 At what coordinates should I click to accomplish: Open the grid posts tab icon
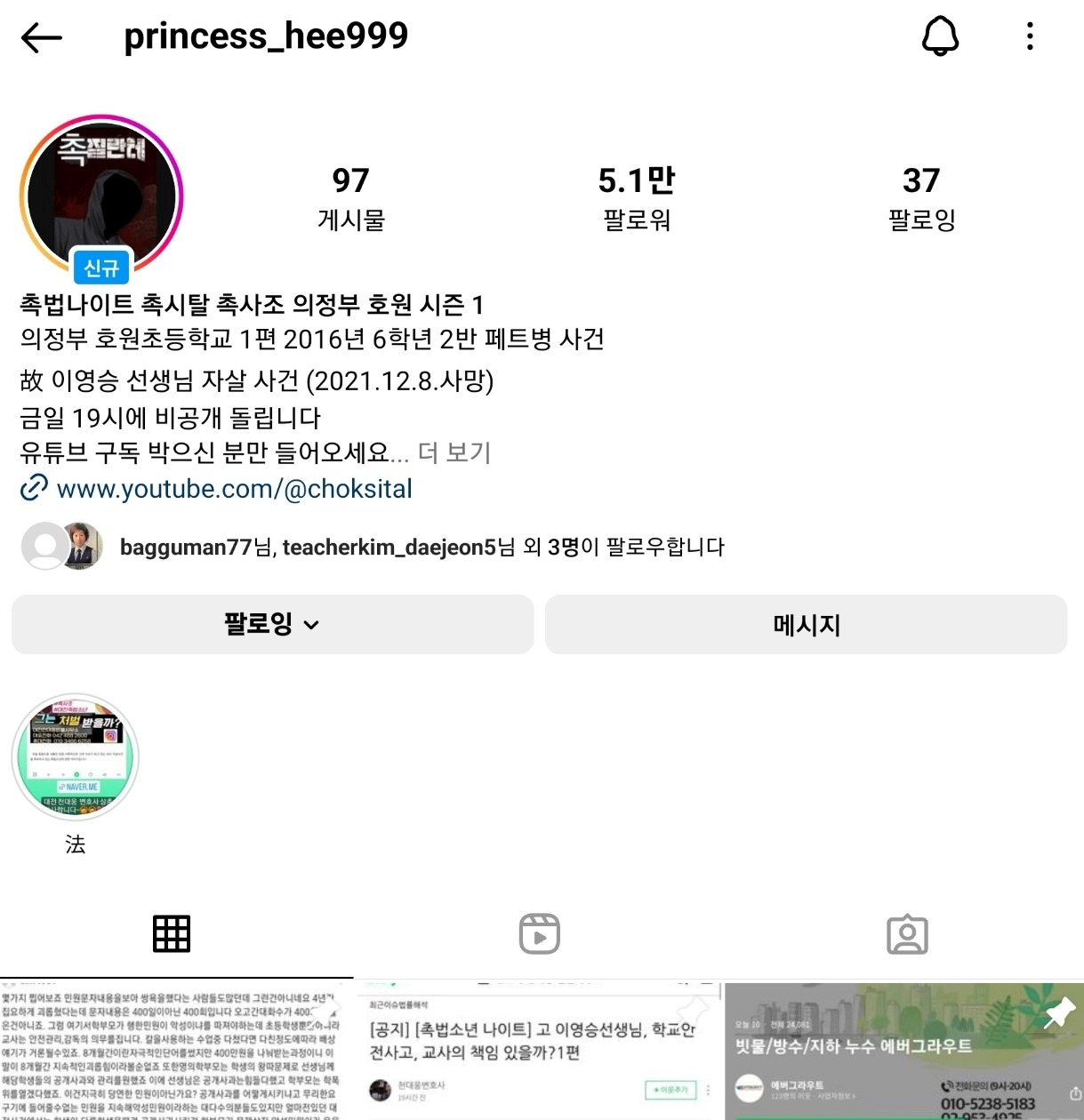click(x=172, y=932)
